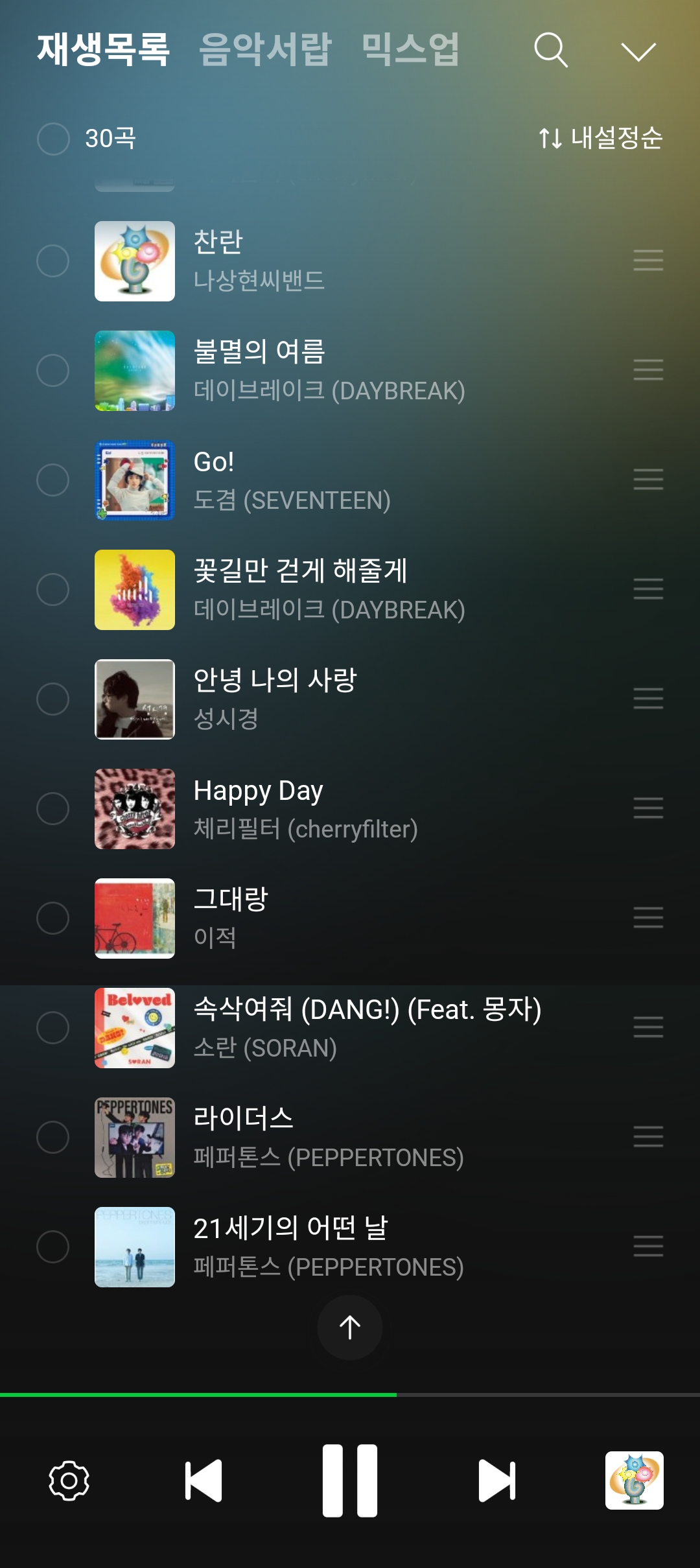Skip to the next track

497,1480
